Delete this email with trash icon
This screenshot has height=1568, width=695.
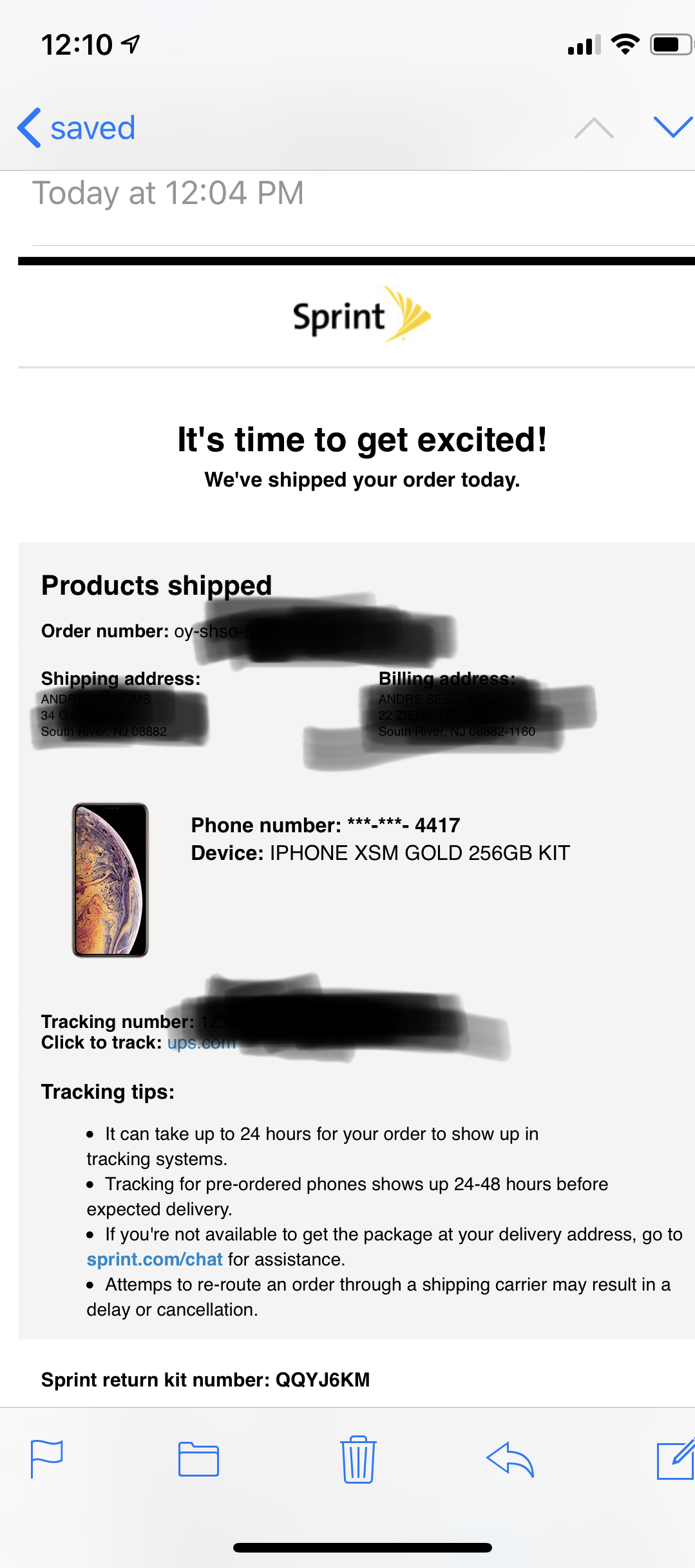pos(358,1459)
